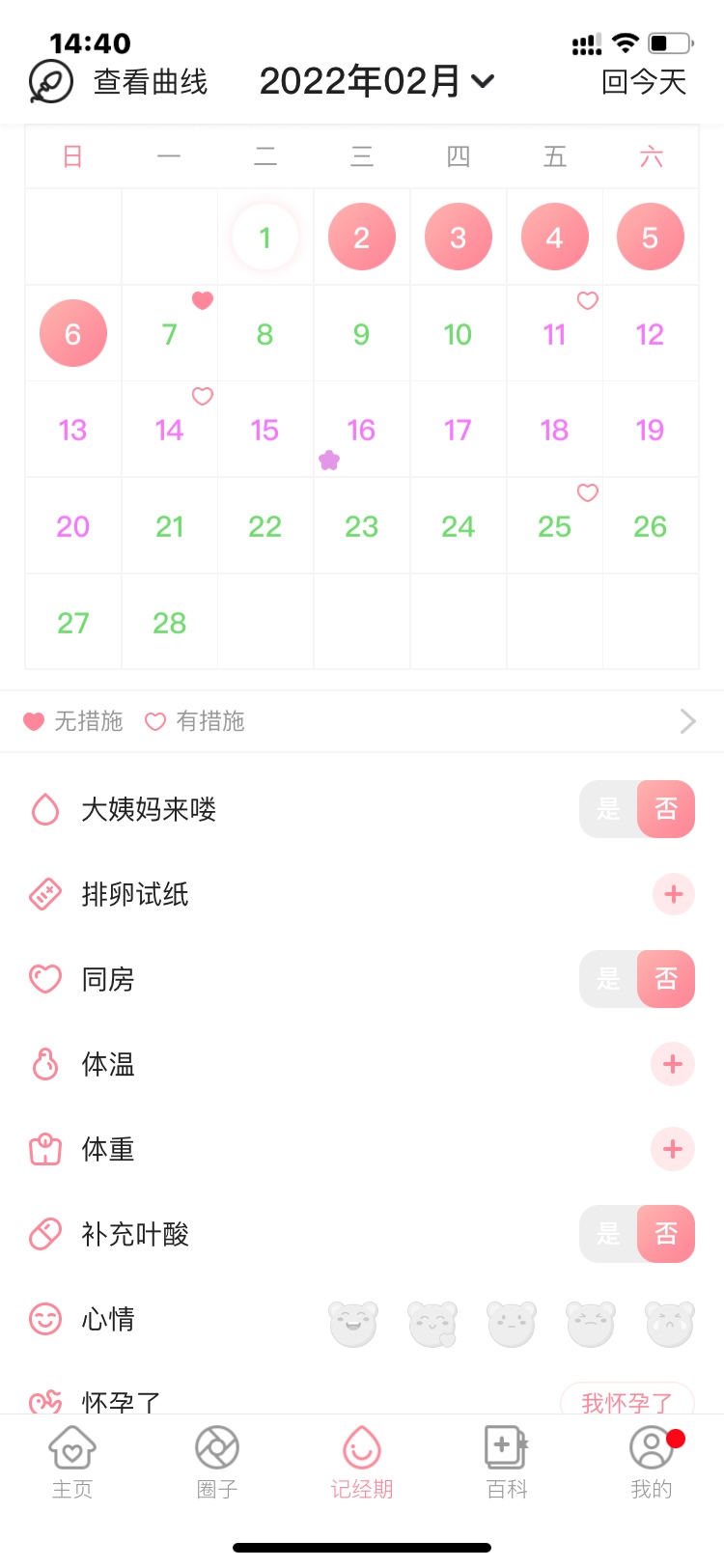This screenshot has height=1568, width=724.
Task: Add a 体重 weight record
Action: coord(673,1149)
